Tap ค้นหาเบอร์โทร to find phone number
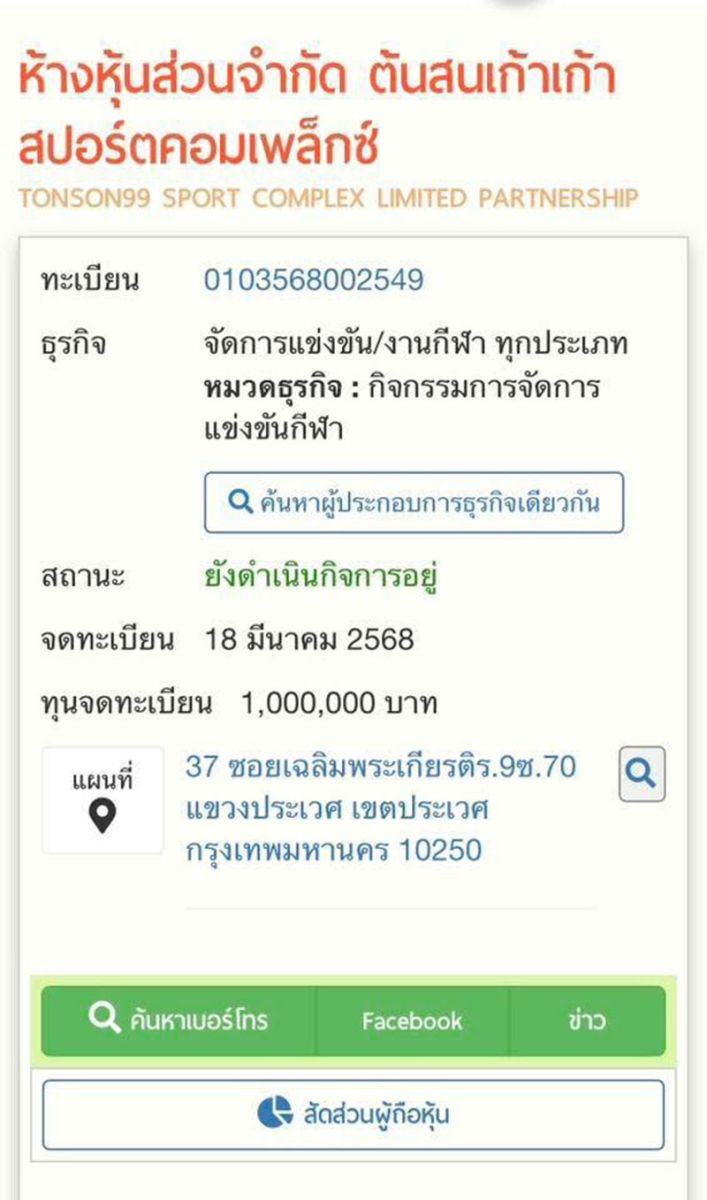Screen dimensions: 707x1200 (178, 1021)
